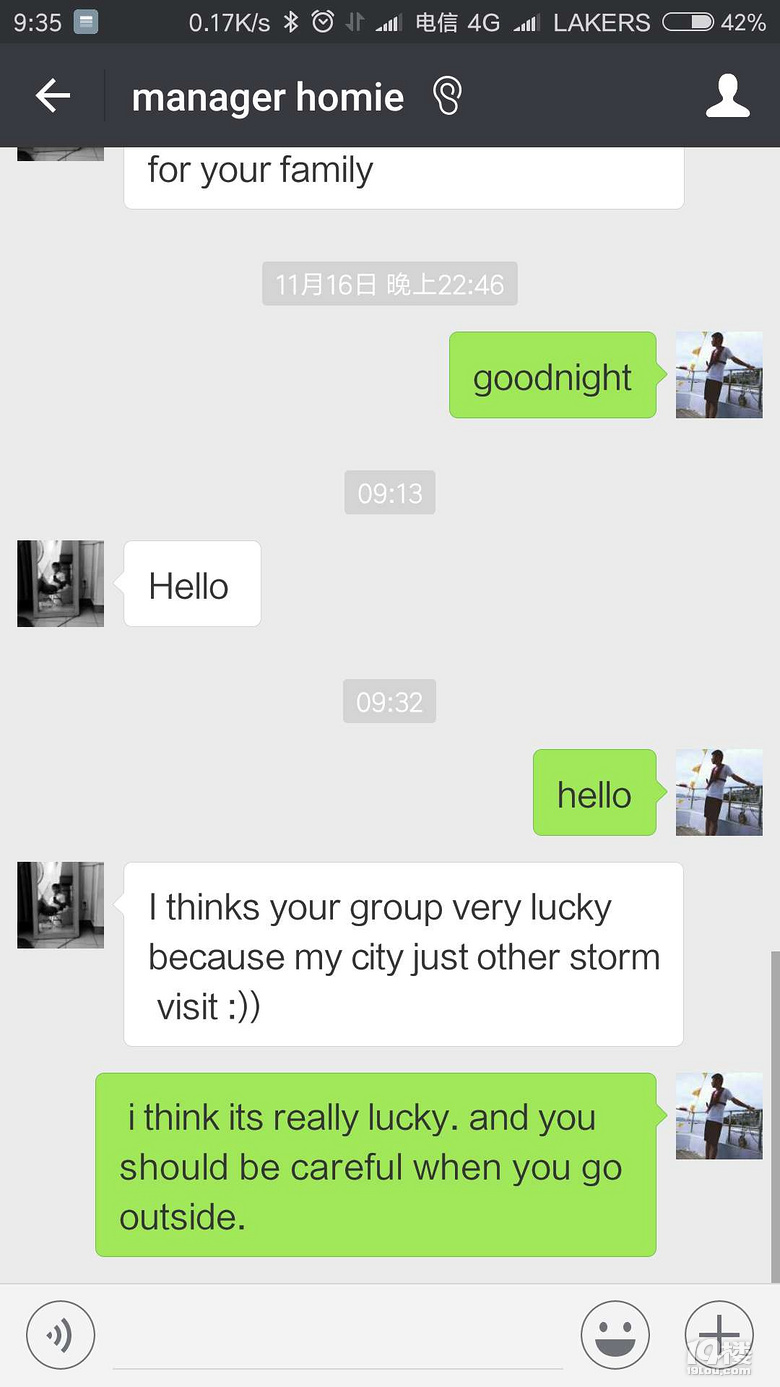Image resolution: width=780 pixels, height=1387 pixels.
Task: Open my avatar next to goodnight message
Action: (719, 375)
